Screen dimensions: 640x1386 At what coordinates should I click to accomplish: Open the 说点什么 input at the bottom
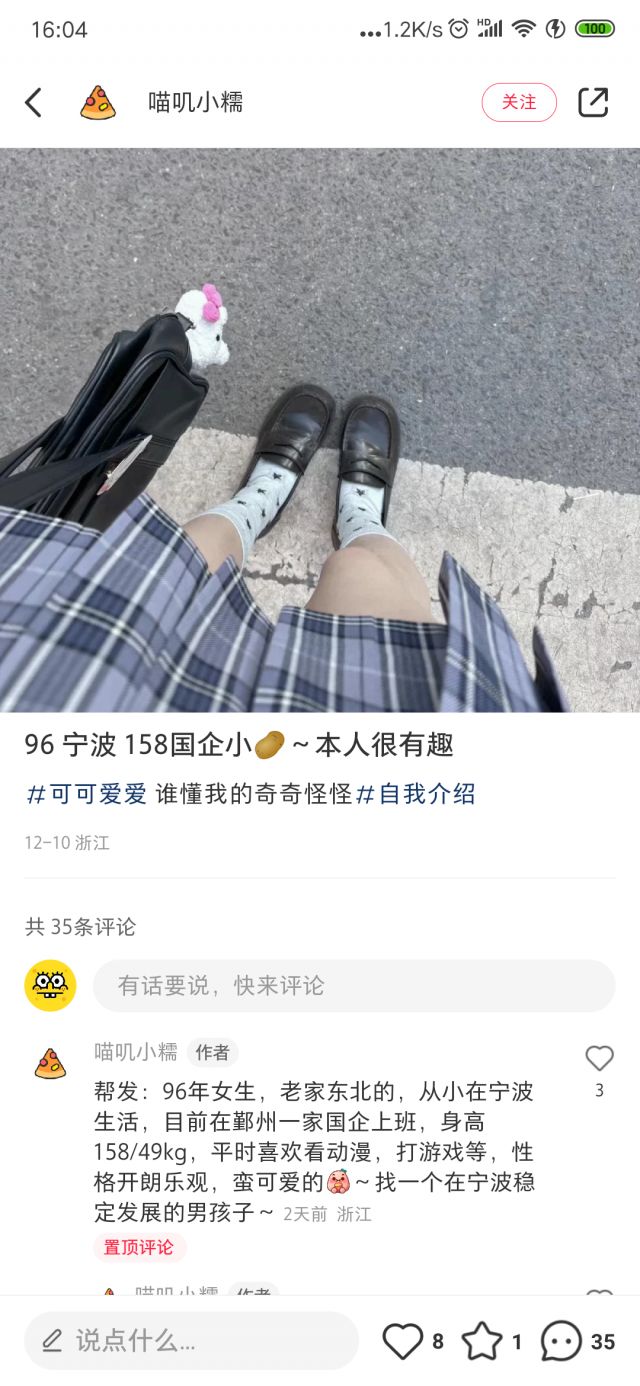191,1340
